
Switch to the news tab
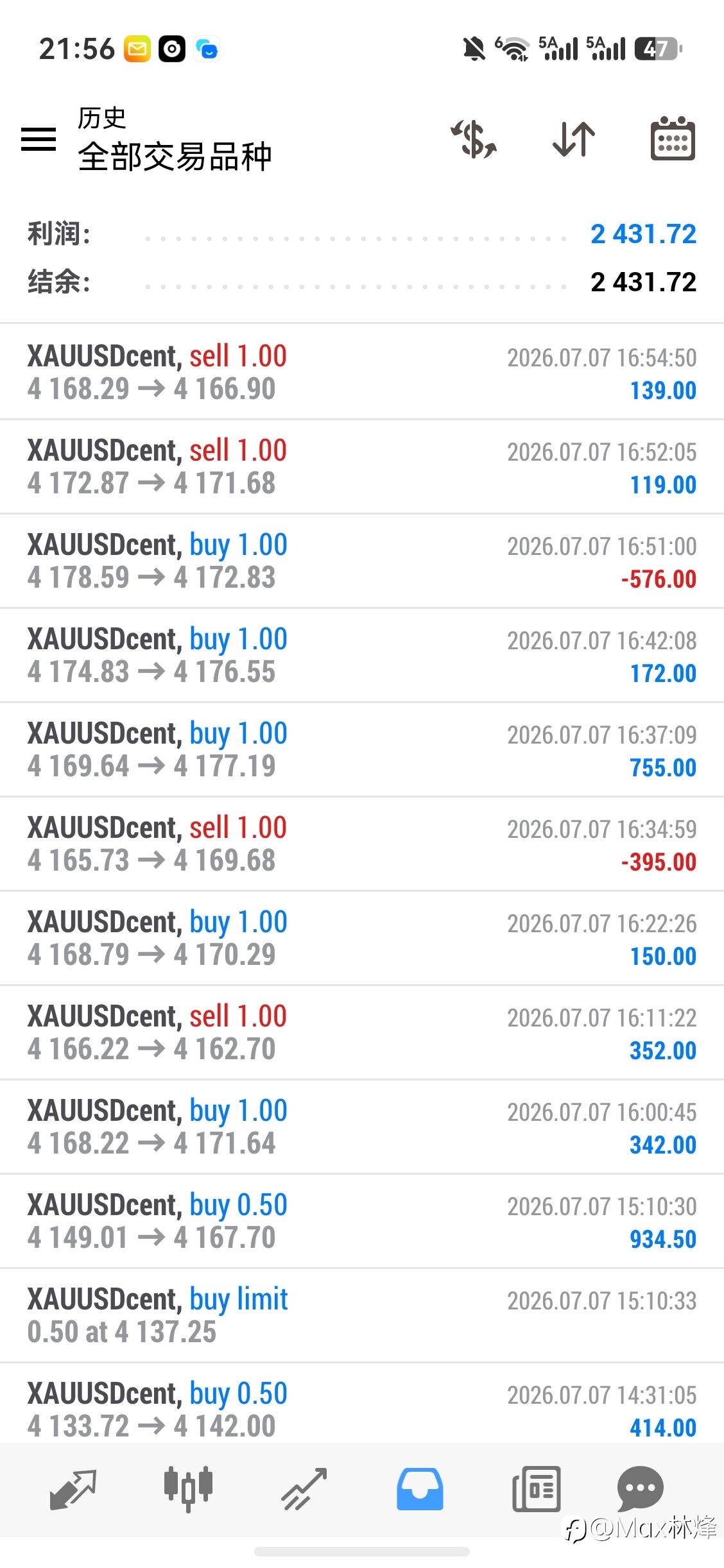(537, 1489)
